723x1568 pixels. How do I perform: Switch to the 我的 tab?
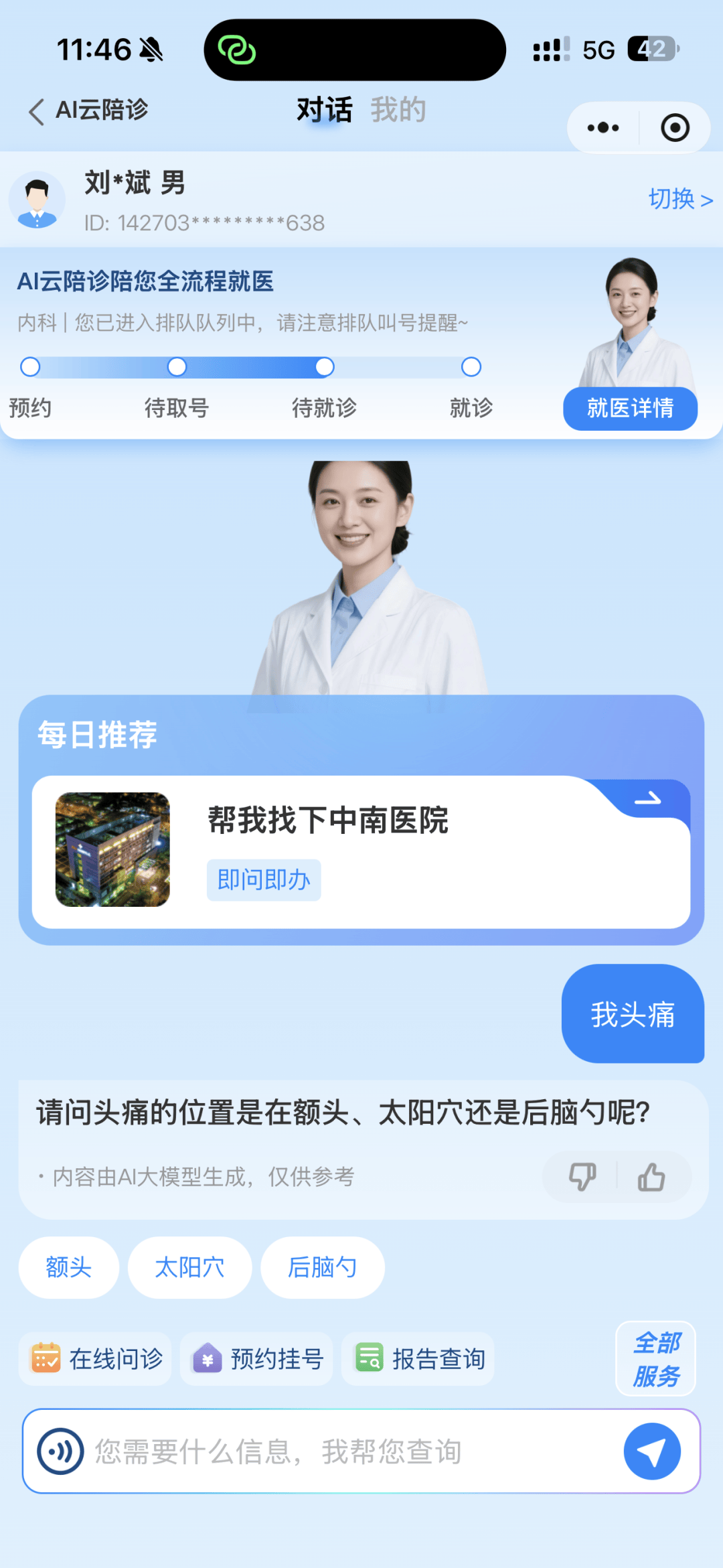click(400, 111)
